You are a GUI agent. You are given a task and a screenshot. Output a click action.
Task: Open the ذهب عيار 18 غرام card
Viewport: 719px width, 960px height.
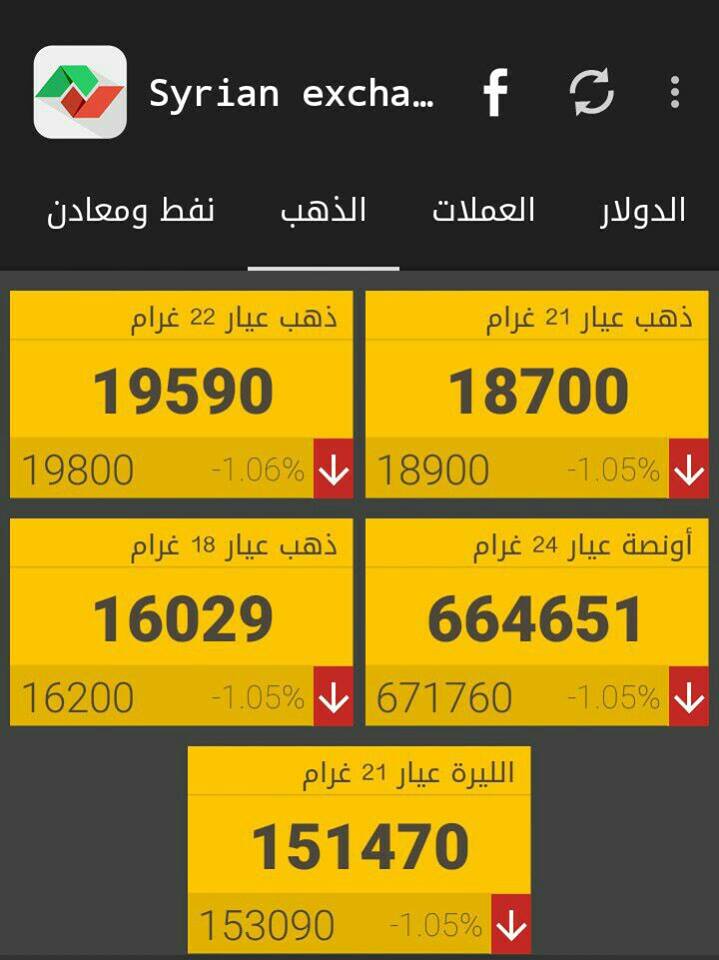(x=181, y=621)
